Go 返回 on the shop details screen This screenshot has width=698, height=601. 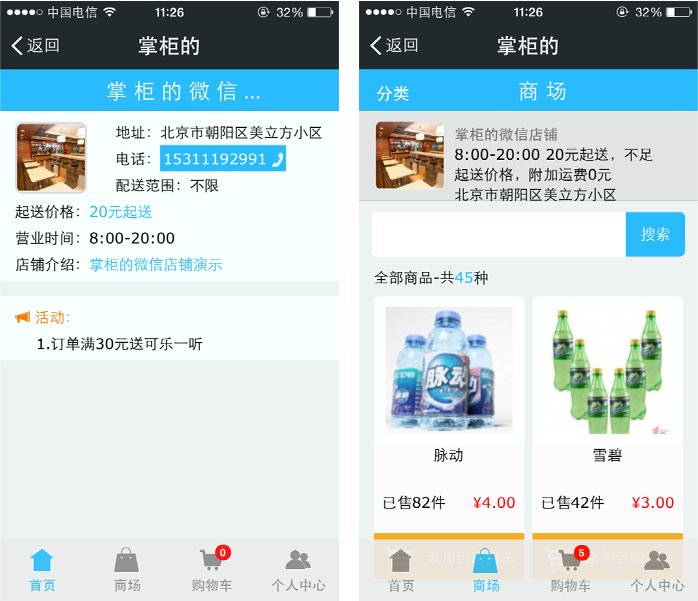point(36,46)
